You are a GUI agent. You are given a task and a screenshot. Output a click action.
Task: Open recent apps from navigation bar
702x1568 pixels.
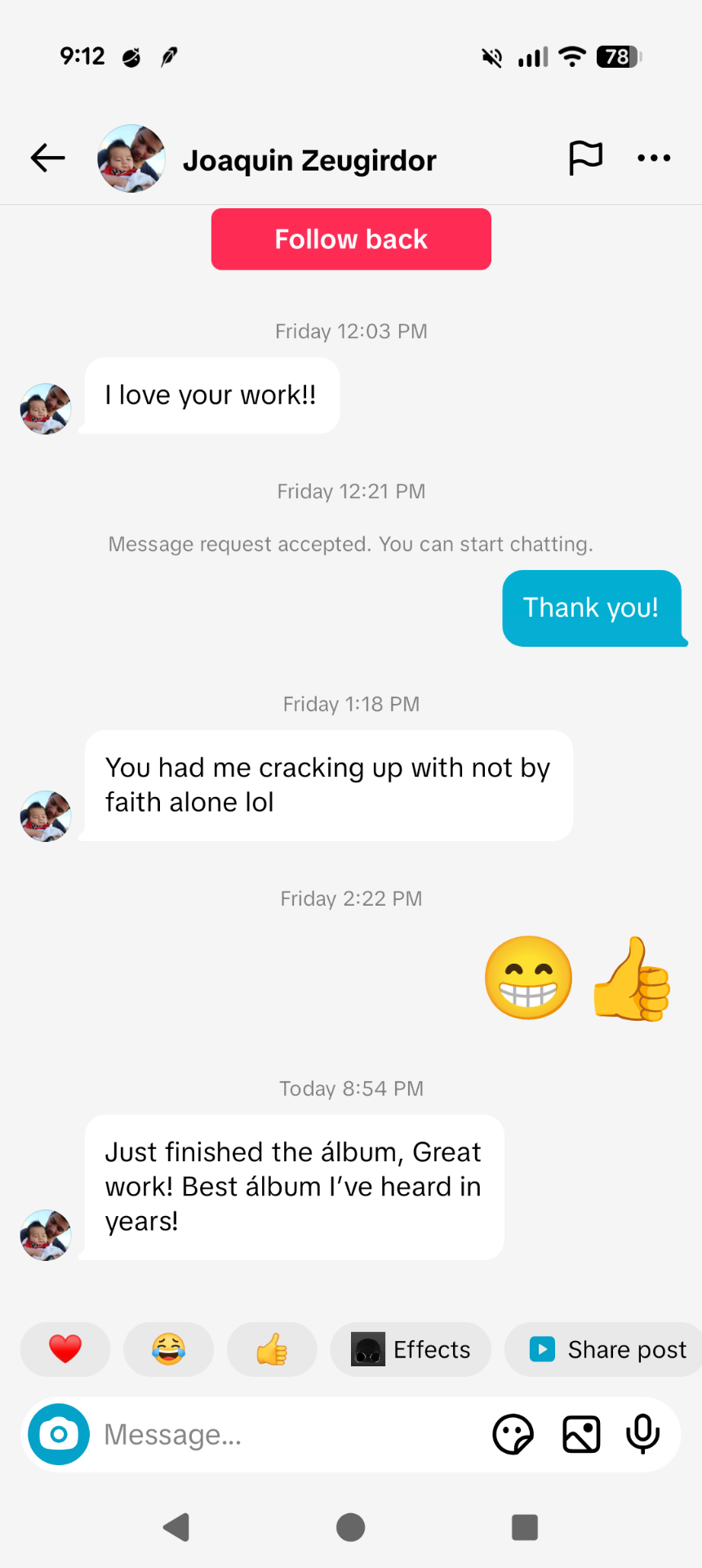point(524,1527)
